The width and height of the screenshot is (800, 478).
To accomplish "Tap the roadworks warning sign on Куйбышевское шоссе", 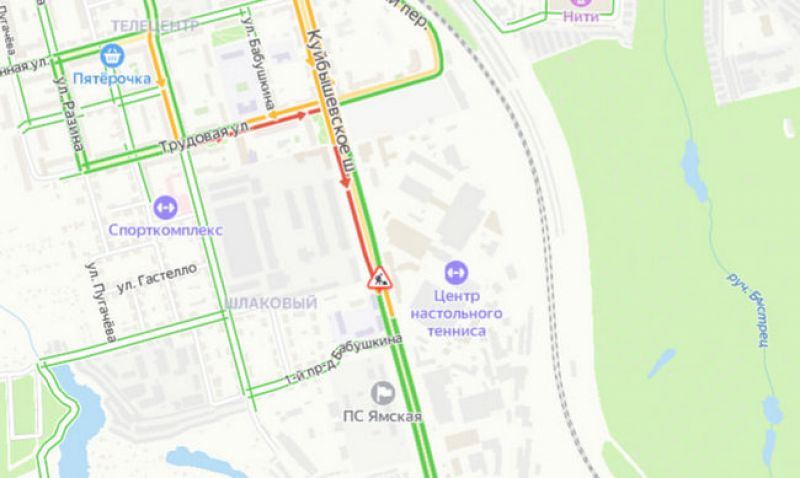I will click(380, 278).
